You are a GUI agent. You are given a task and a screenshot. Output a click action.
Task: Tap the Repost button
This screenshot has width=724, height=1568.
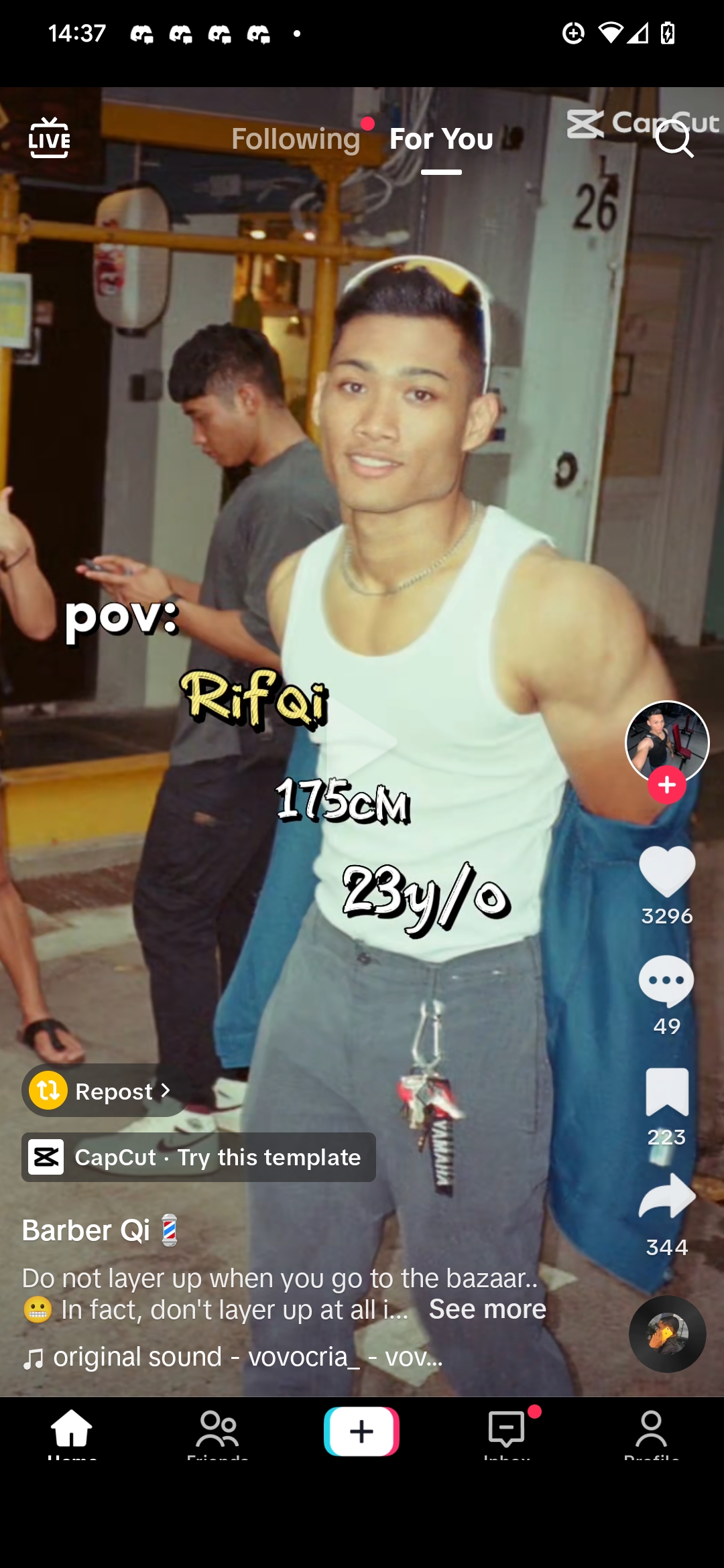point(105,1090)
